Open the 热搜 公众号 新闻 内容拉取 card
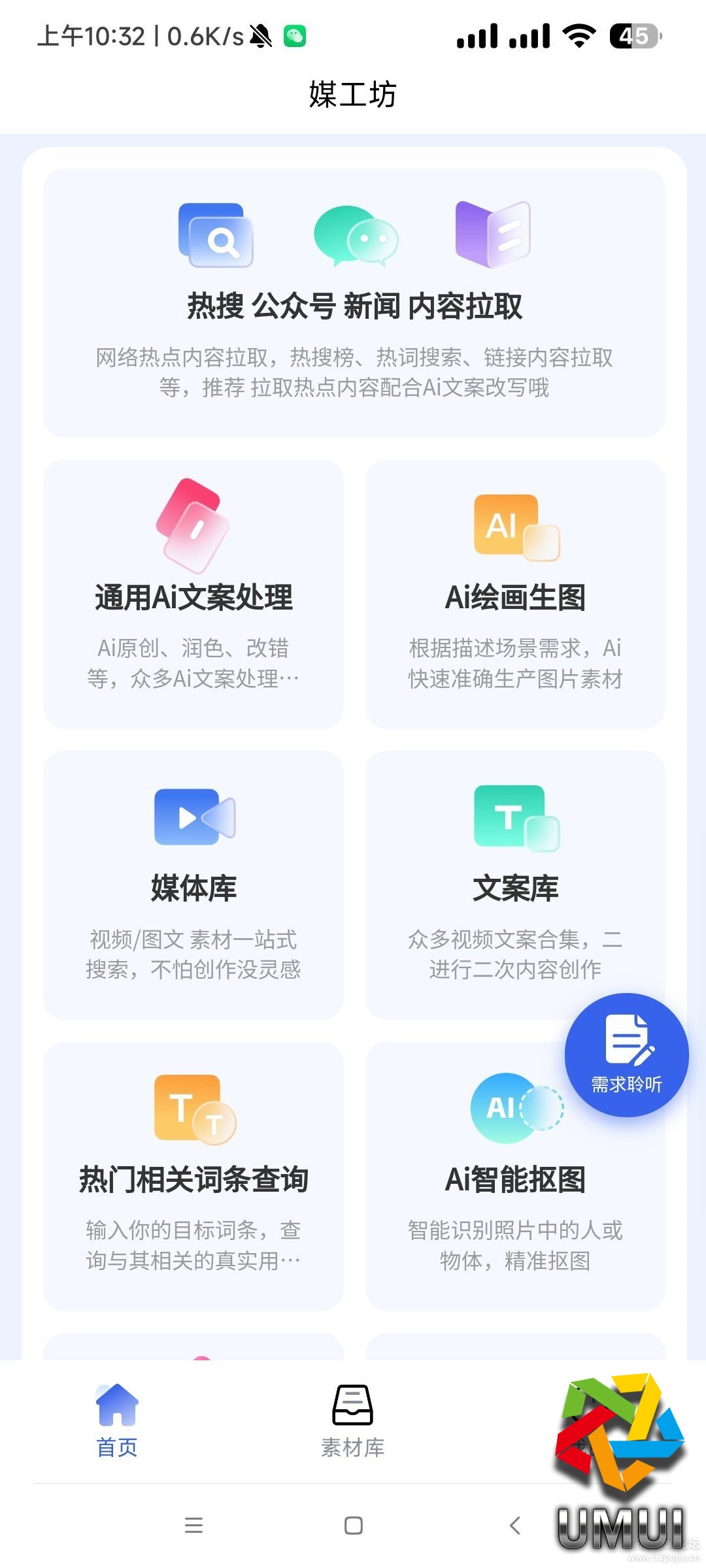The height and width of the screenshot is (1568, 706). click(x=354, y=303)
